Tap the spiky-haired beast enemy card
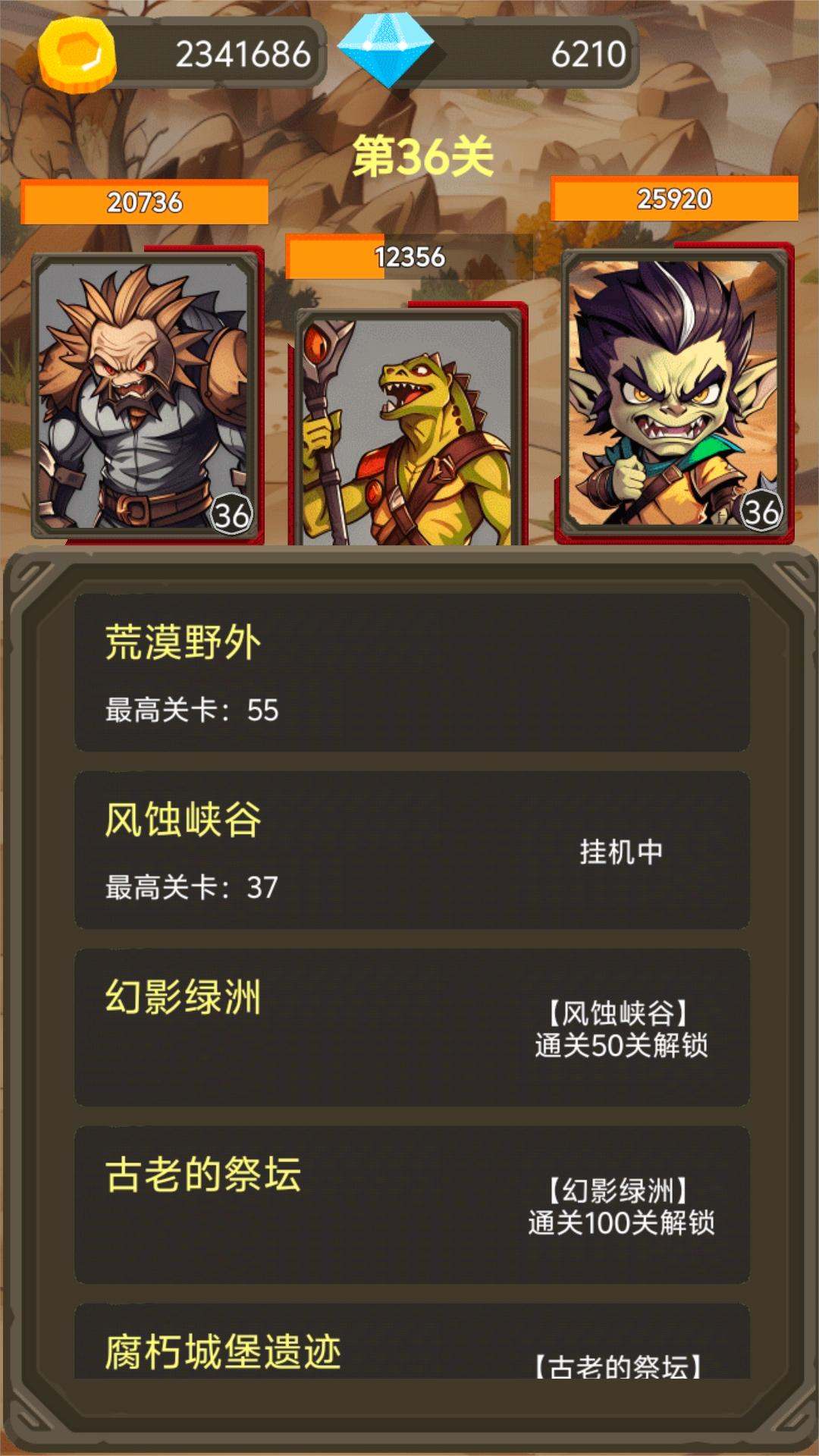This screenshot has height=1456, width=819. pos(146,394)
